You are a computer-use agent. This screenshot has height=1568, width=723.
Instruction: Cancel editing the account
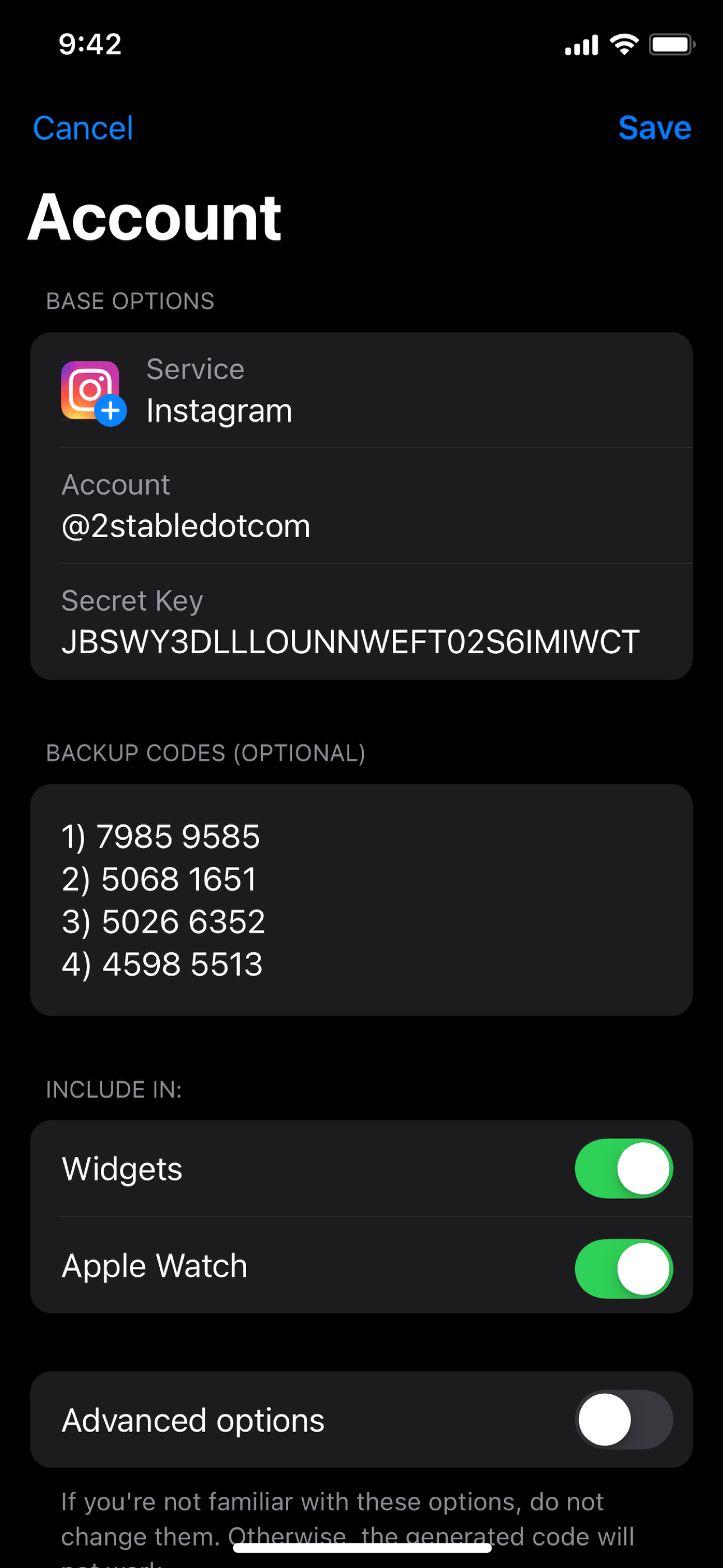83,128
